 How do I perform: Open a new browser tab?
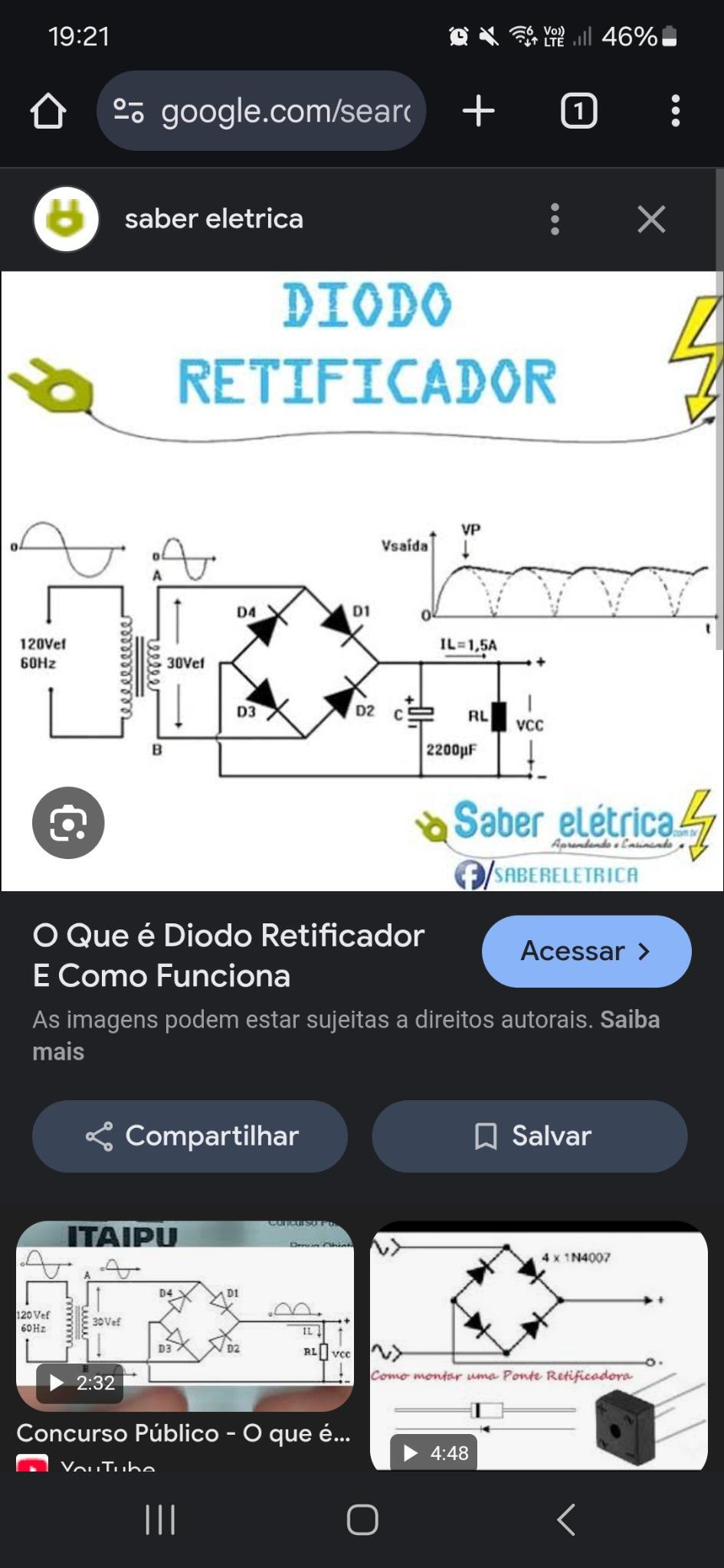pos(479,111)
